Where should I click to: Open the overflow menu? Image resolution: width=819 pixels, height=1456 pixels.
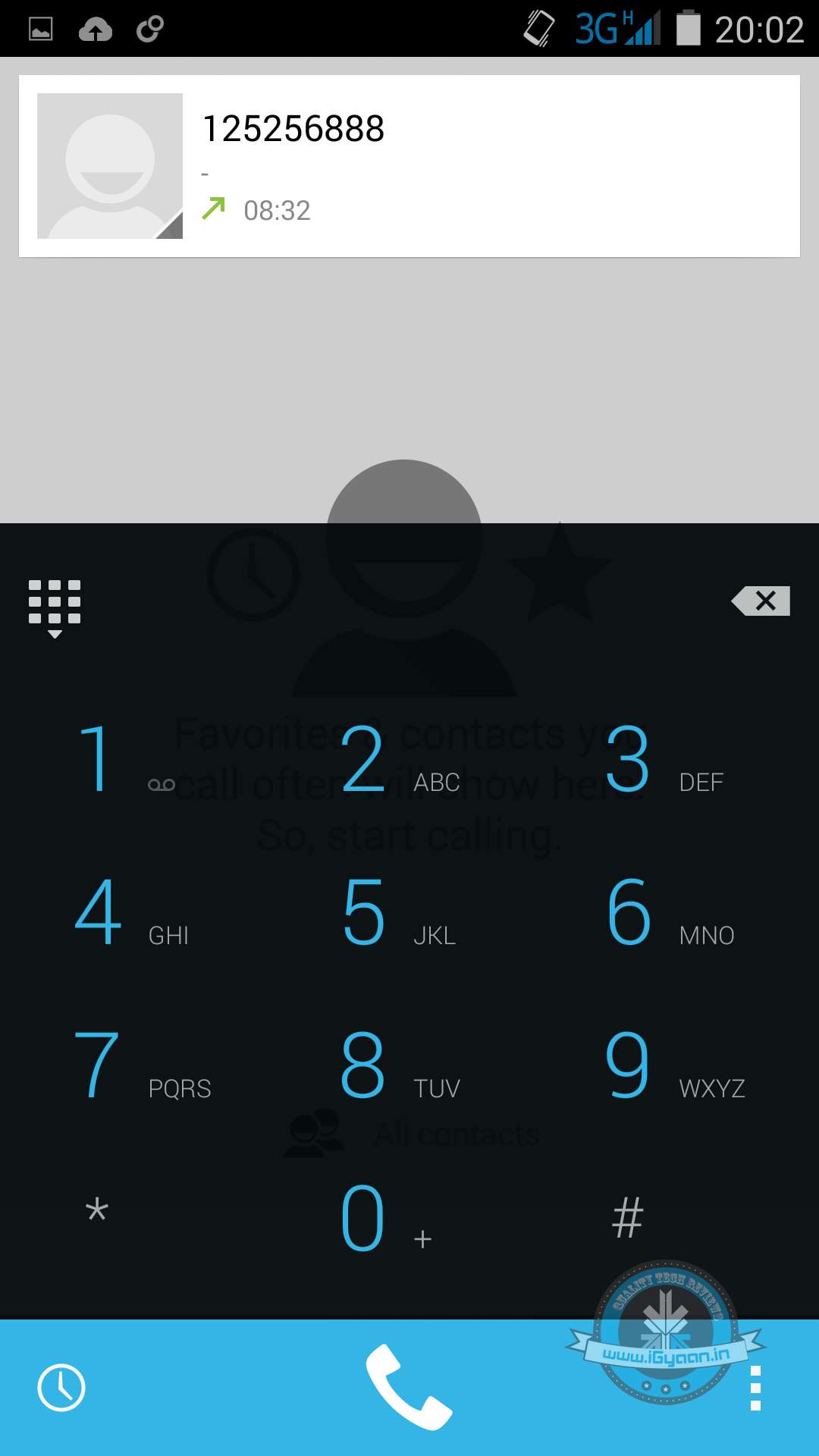(755, 1388)
